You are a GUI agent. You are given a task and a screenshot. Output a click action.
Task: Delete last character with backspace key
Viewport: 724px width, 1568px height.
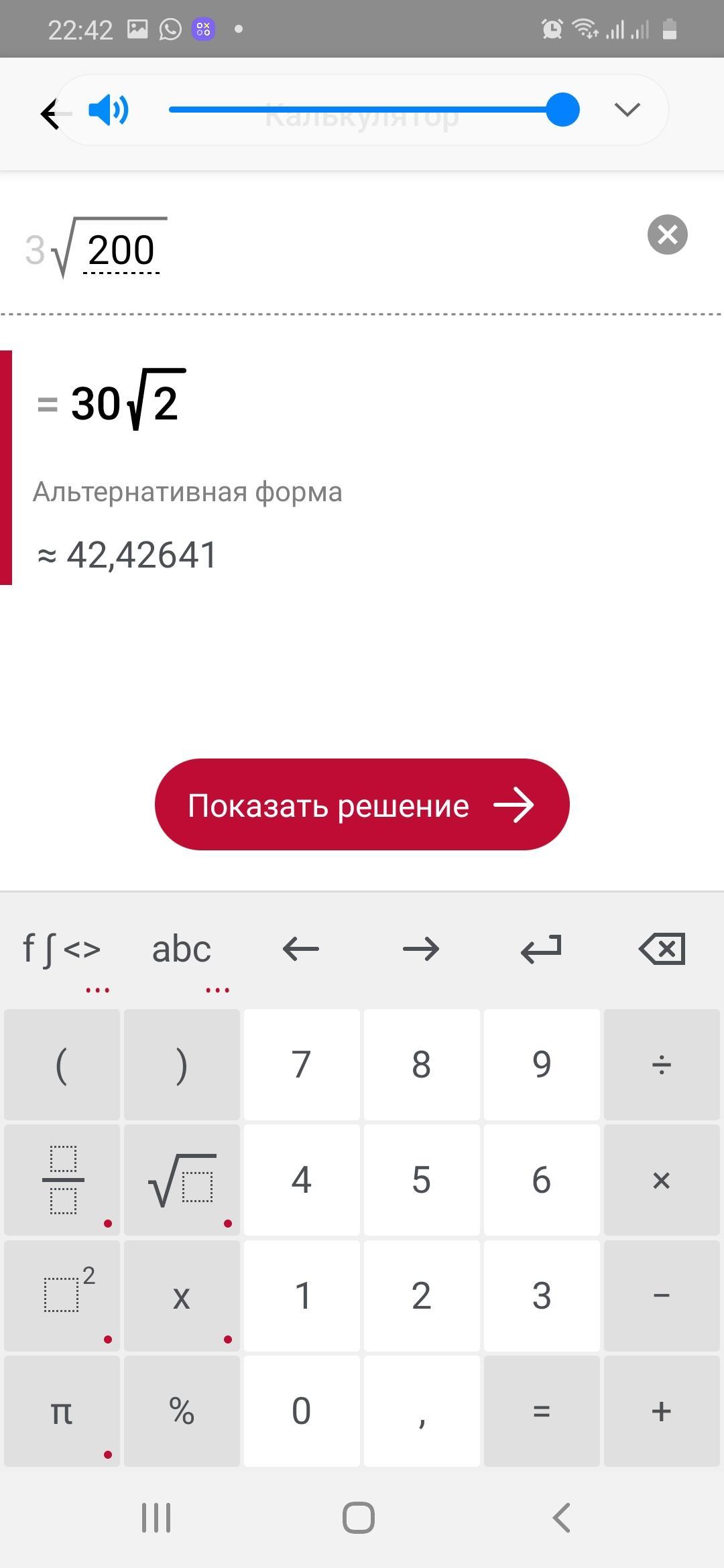coord(662,950)
